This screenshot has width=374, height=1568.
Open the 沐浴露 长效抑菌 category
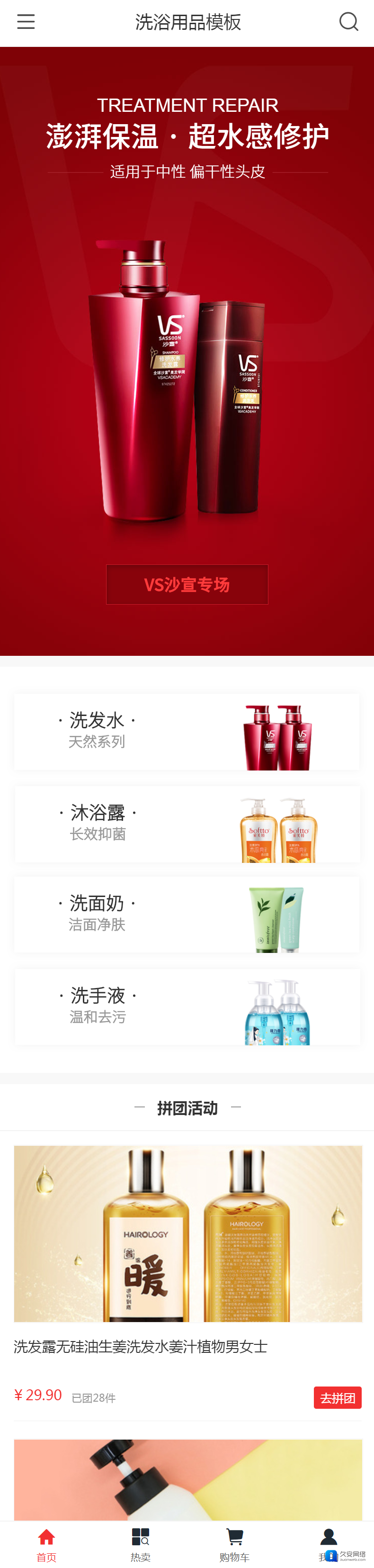187,823
